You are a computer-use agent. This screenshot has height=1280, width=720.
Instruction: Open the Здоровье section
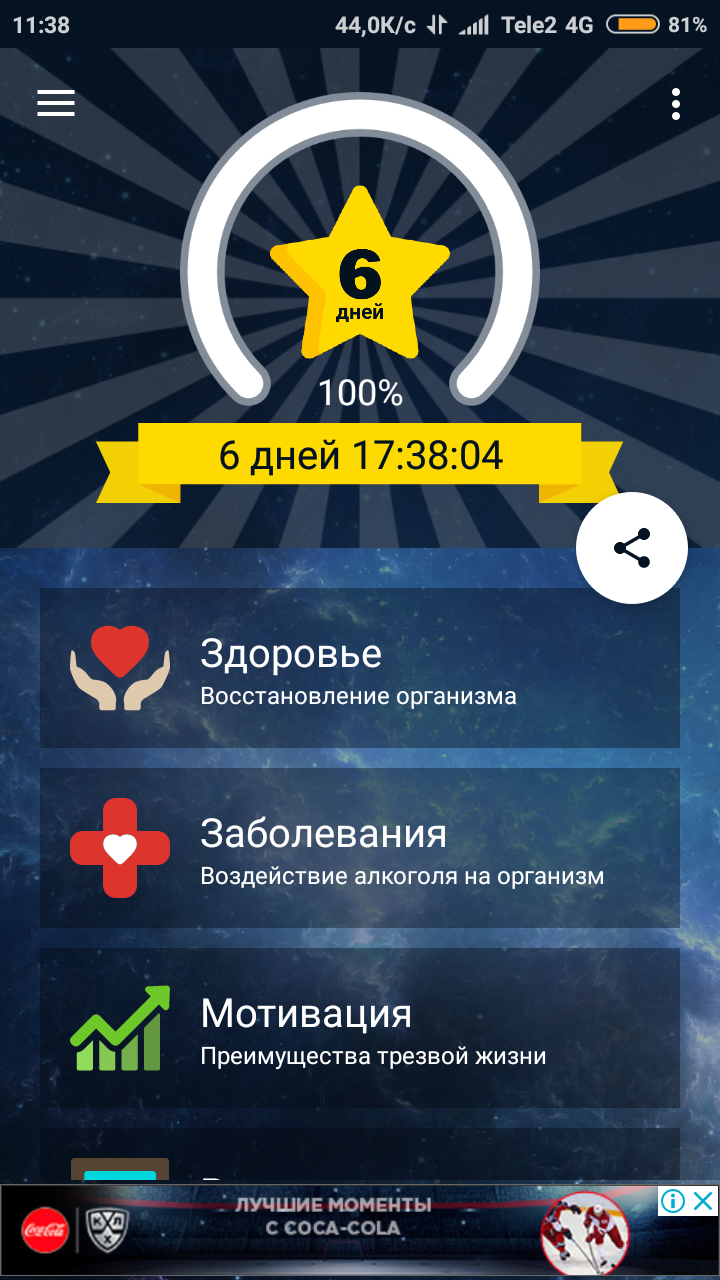[360, 668]
